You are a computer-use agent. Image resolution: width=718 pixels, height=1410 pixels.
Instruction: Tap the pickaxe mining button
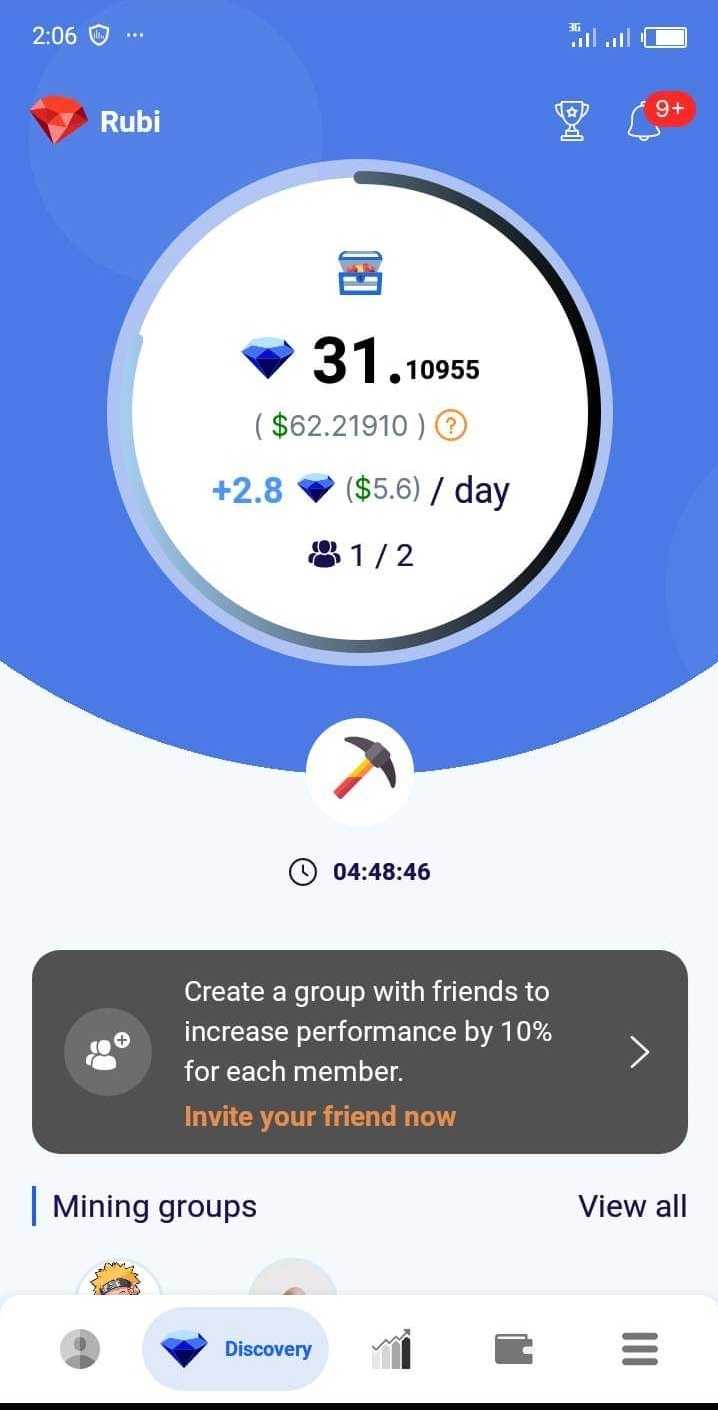[360, 771]
